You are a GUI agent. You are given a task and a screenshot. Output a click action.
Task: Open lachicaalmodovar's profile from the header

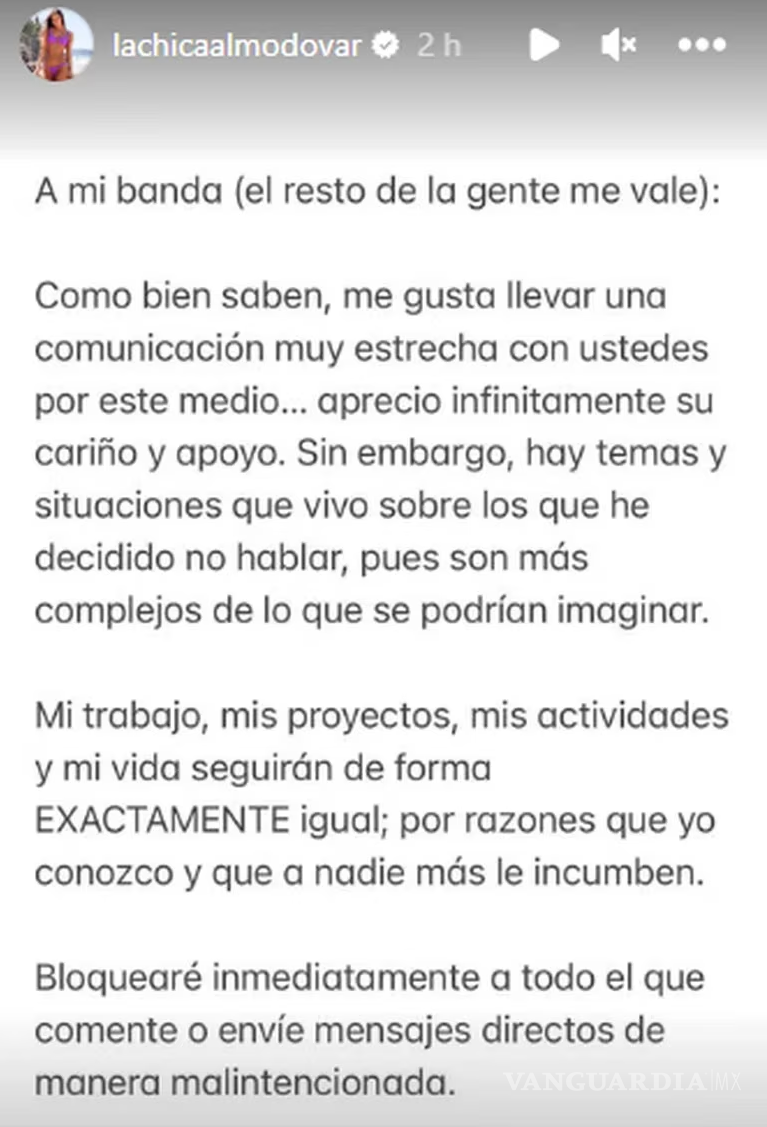[236, 44]
